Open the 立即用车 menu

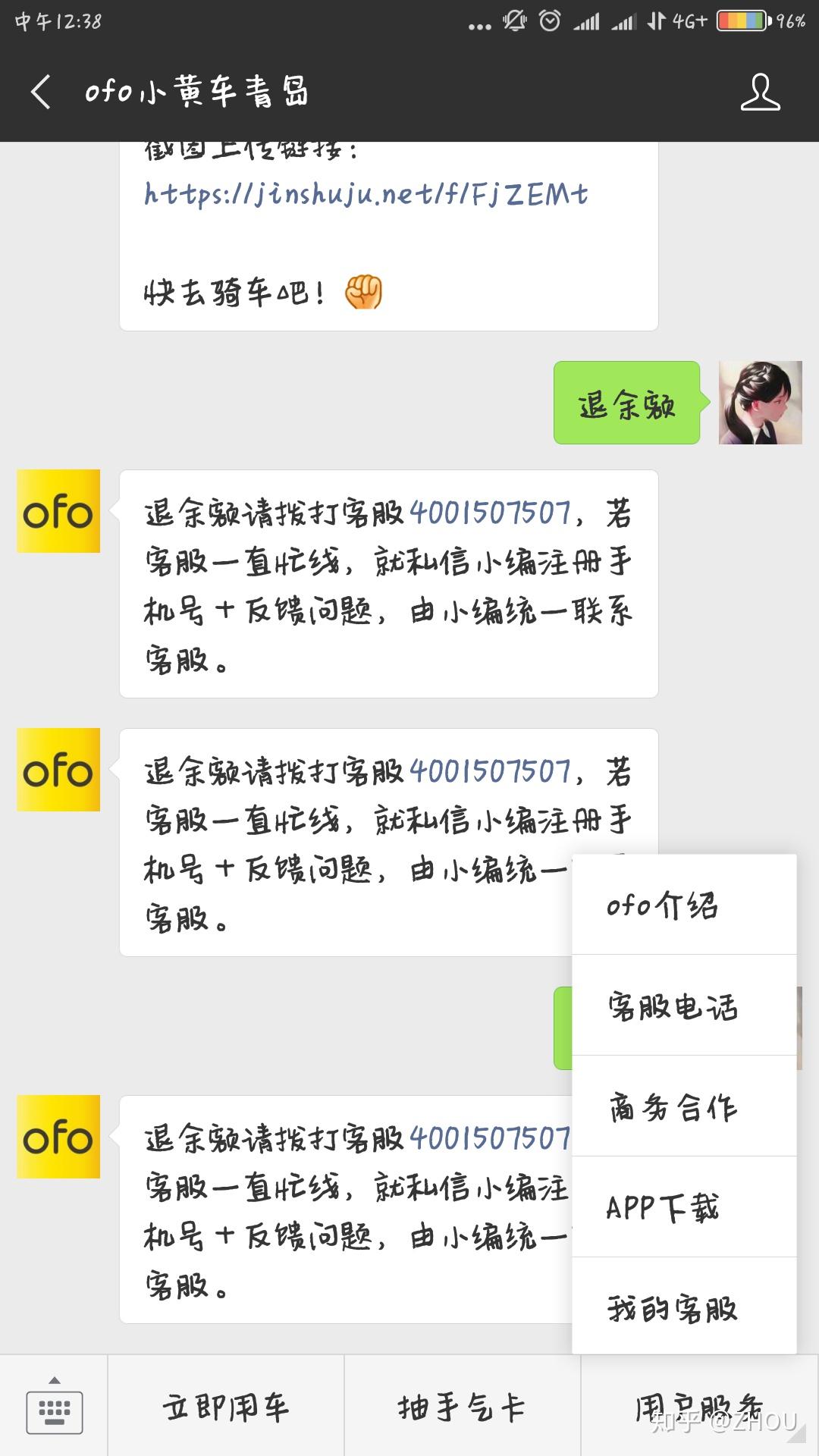pyautogui.click(x=226, y=1407)
